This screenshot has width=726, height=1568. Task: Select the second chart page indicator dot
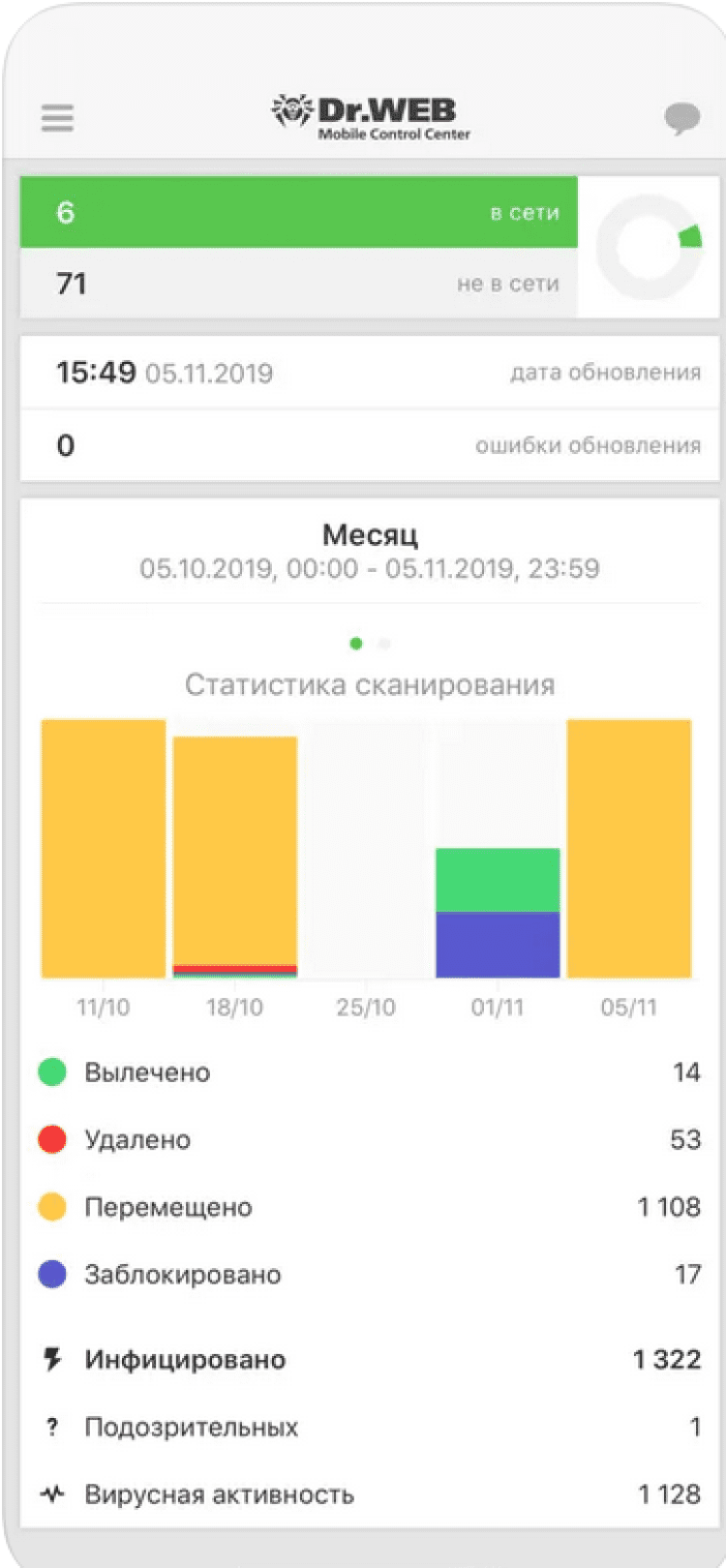point(384,644)
